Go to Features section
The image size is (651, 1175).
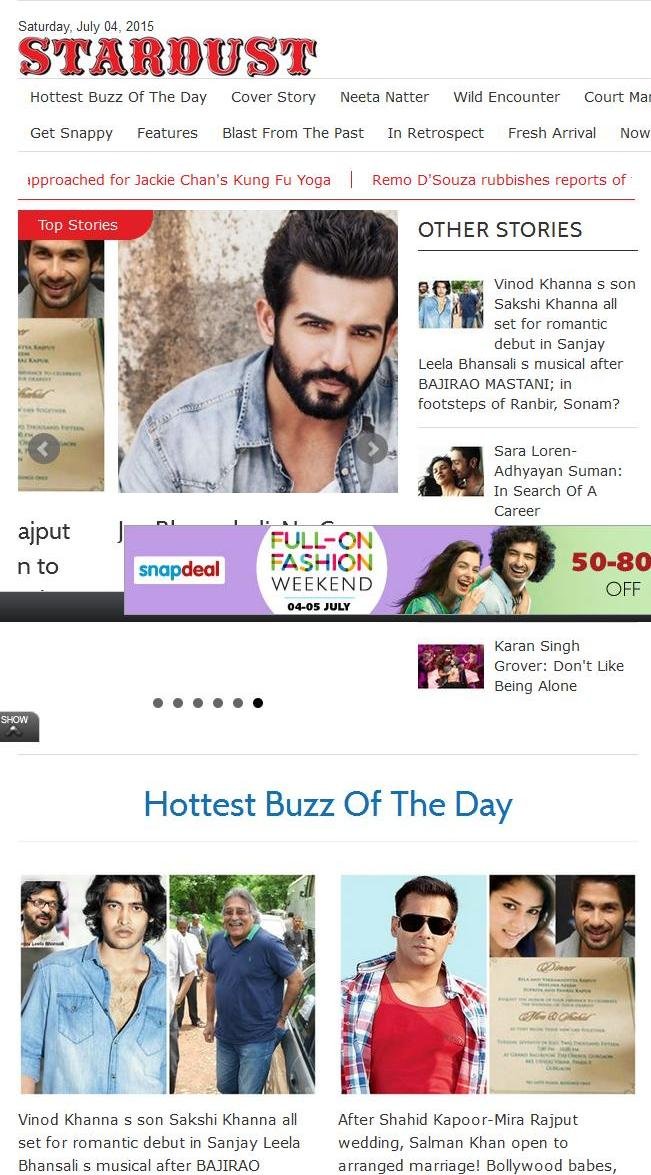point(167,133)
